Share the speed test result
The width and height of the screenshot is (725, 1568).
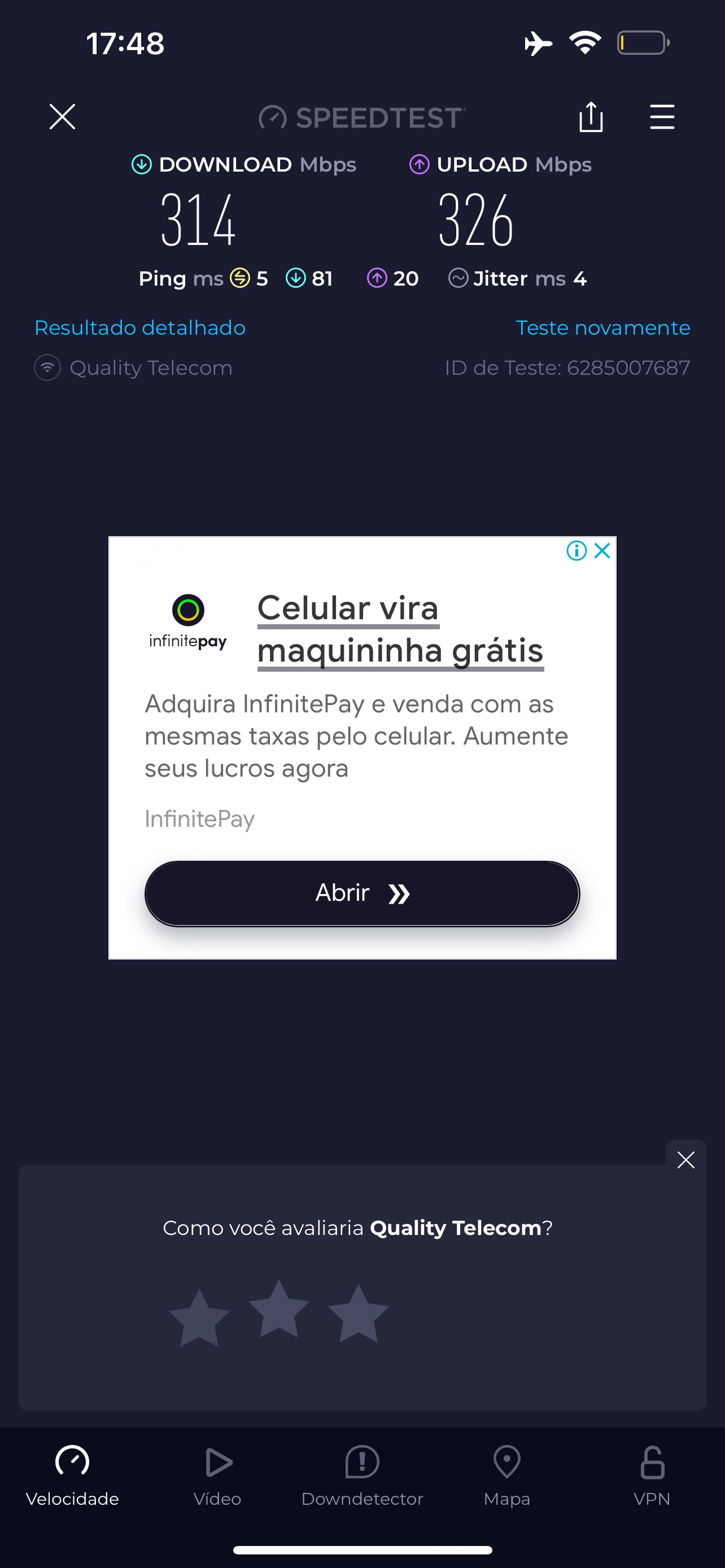[591, 116]
